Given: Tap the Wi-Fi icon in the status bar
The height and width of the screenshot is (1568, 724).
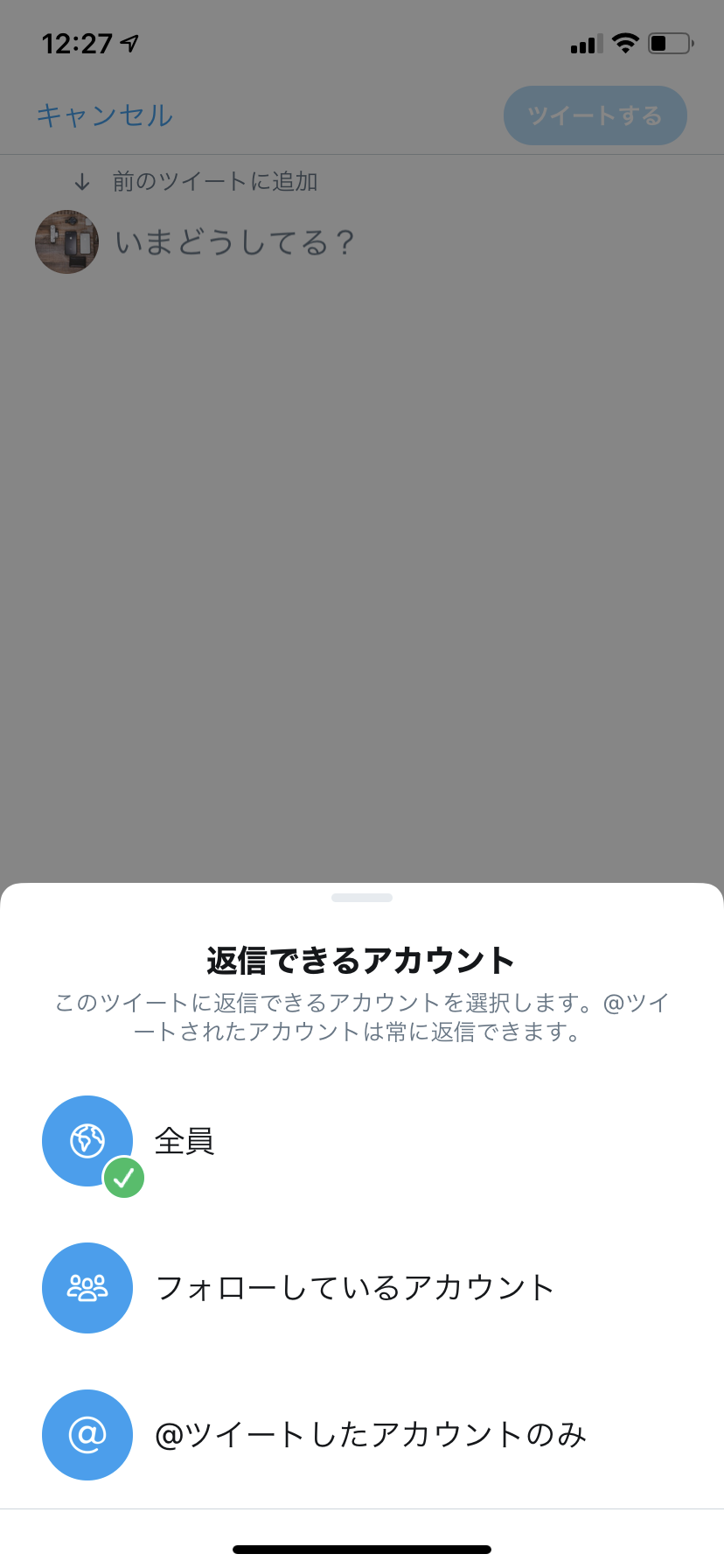Looking at the screenshot, I should pos(624,43).
